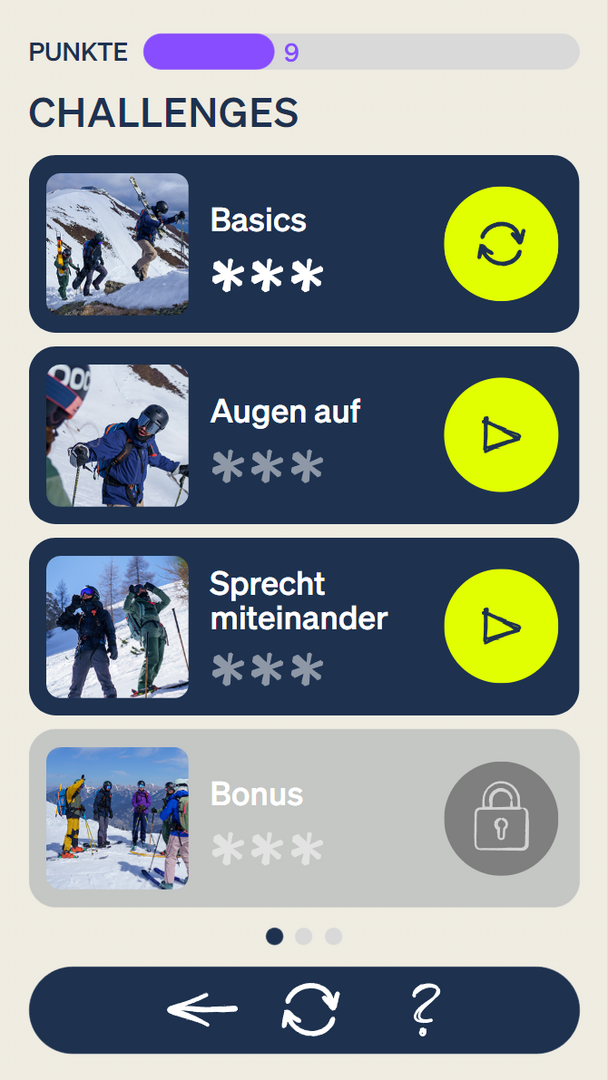This screenshot has width=608, height=1080.
Task: Go back with the arrow icon
Action: pos(202,1010)
